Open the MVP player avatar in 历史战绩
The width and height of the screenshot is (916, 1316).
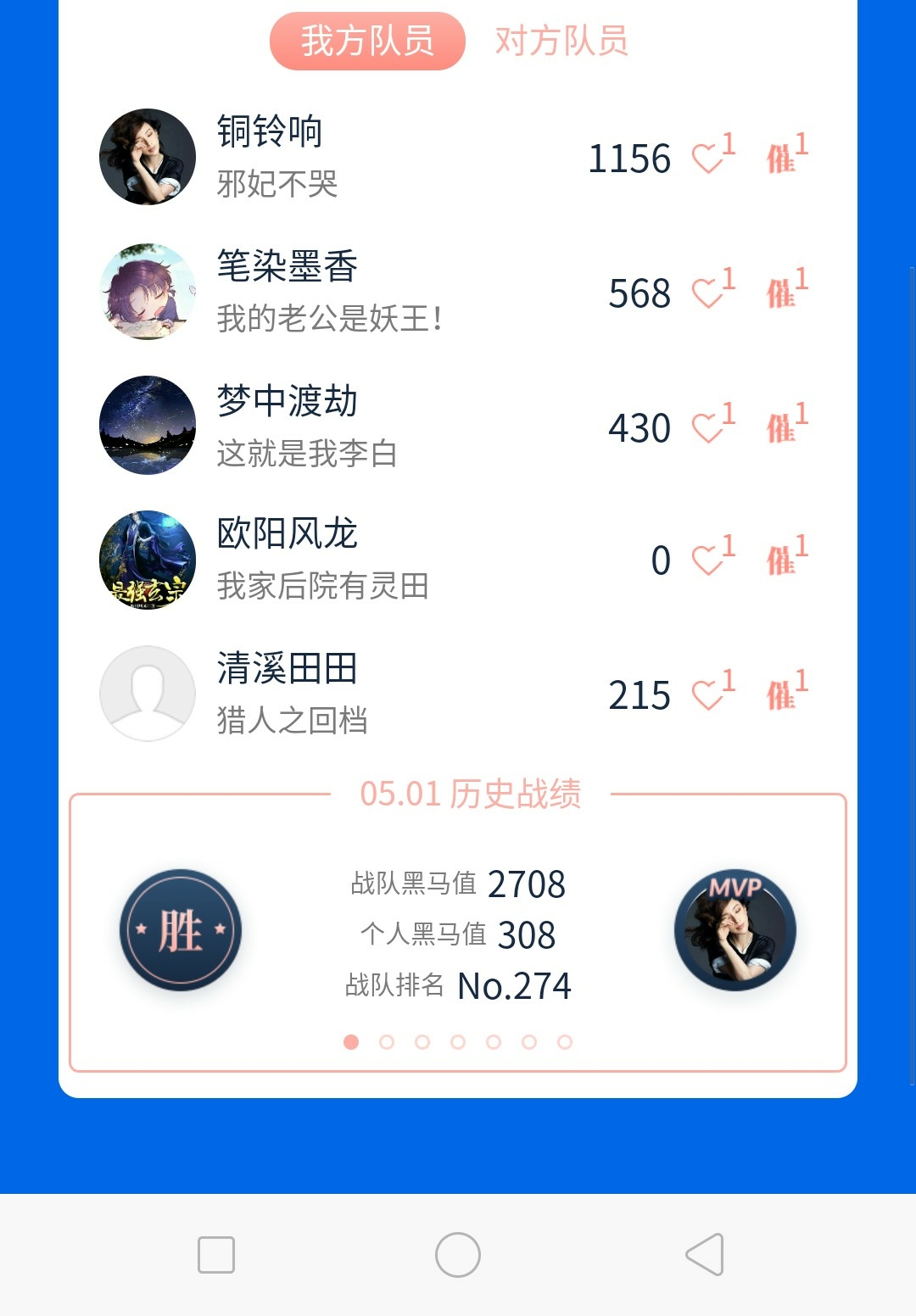pos(735,930)
